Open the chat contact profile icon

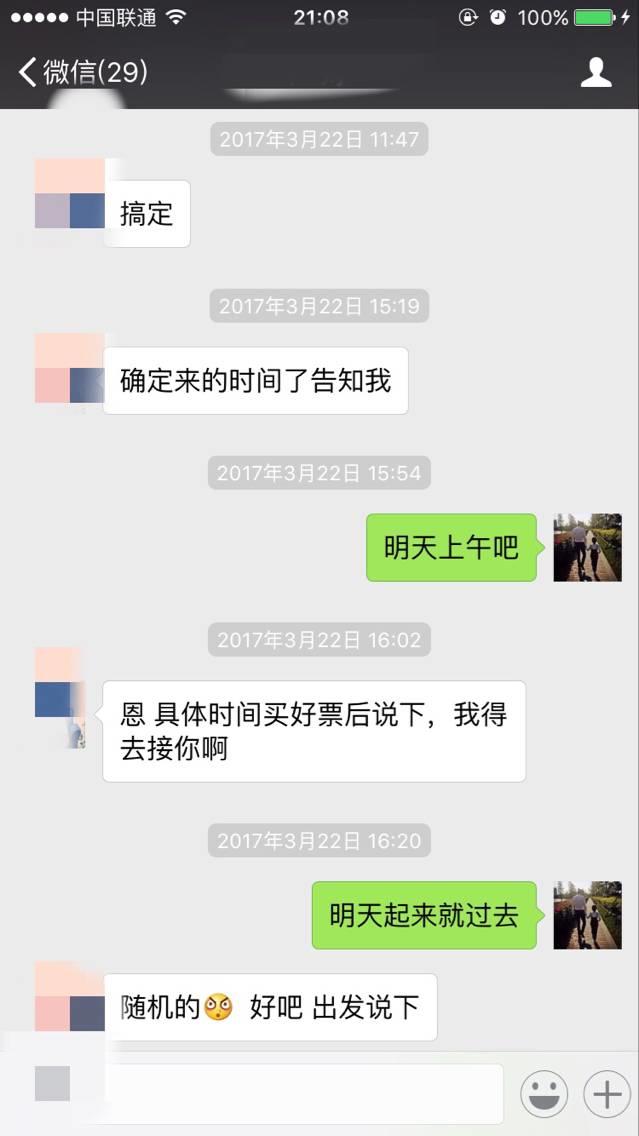coord(596,72)
